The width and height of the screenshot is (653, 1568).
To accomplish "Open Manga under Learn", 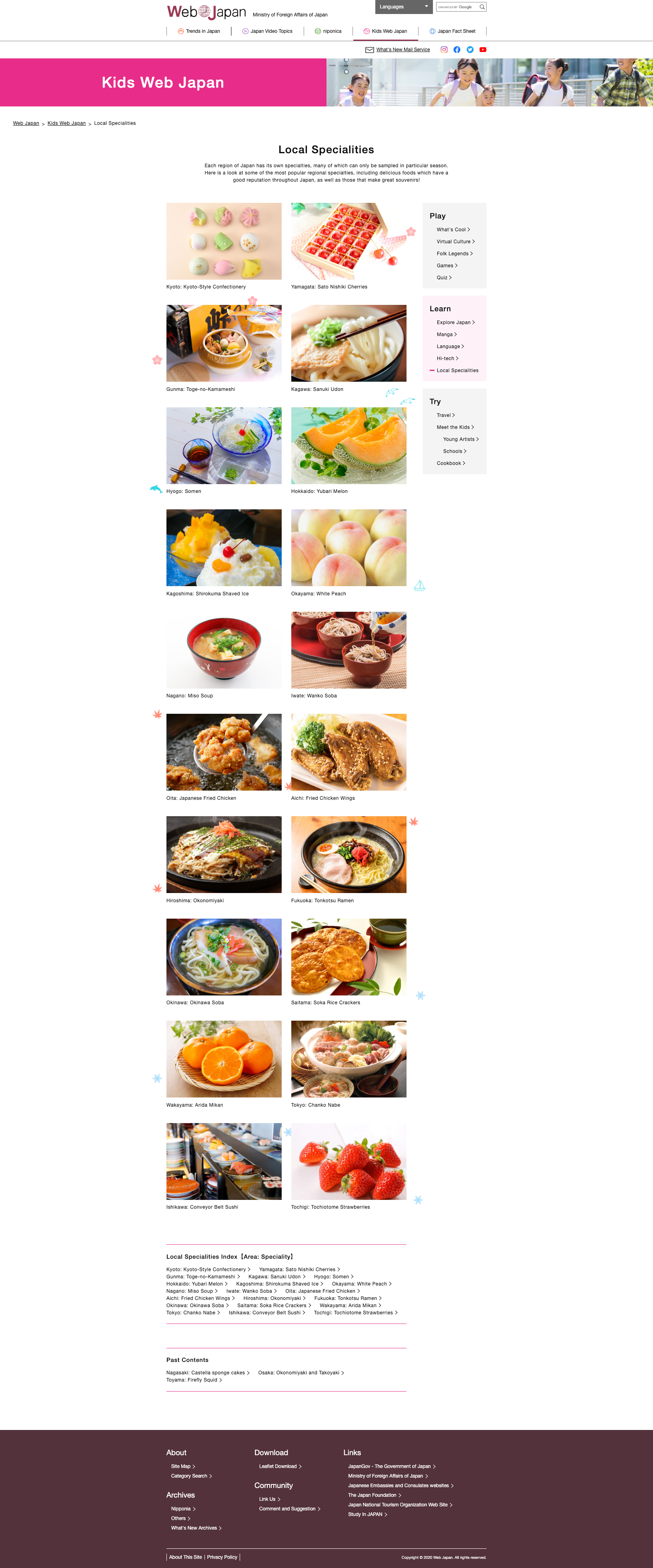I will click(x=446, y=334).
